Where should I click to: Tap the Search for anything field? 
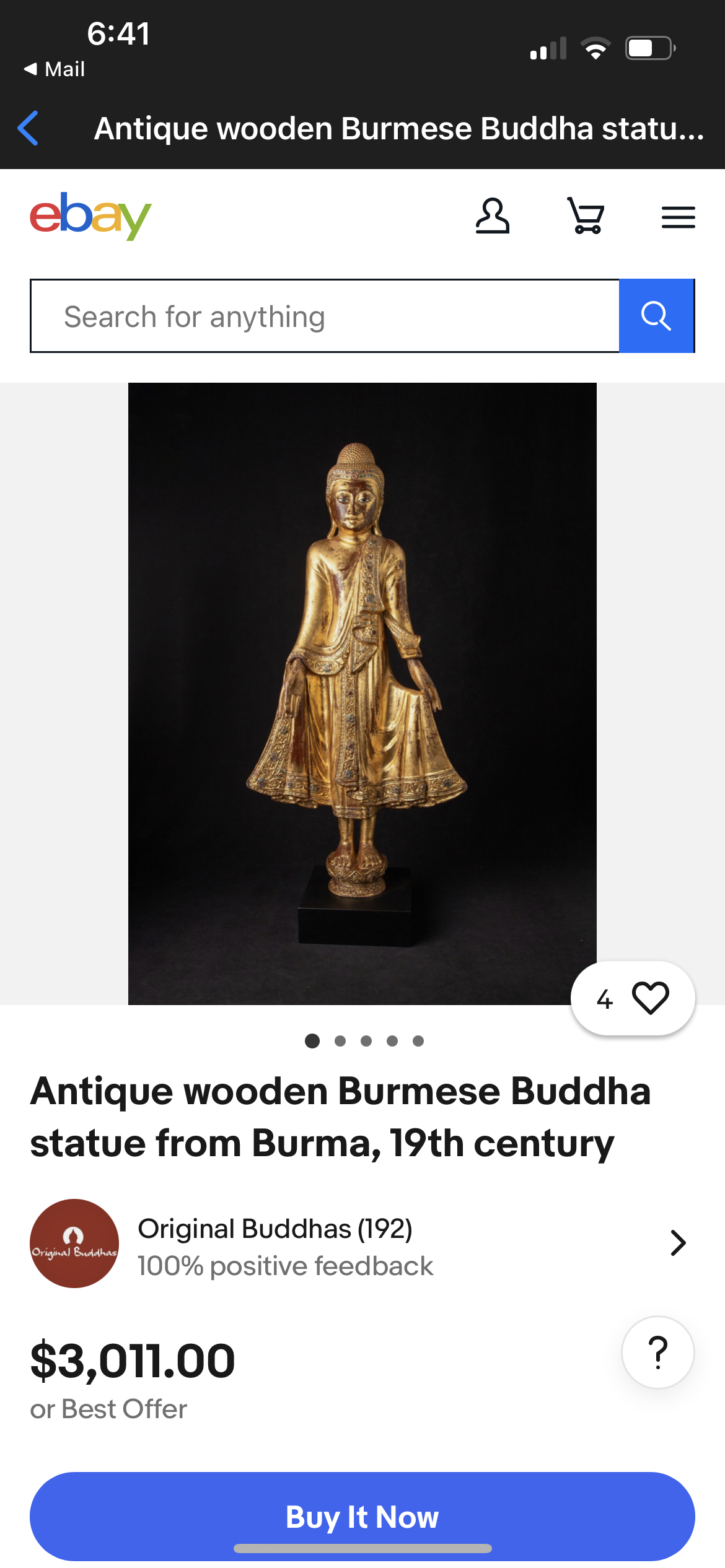point(325,316)
